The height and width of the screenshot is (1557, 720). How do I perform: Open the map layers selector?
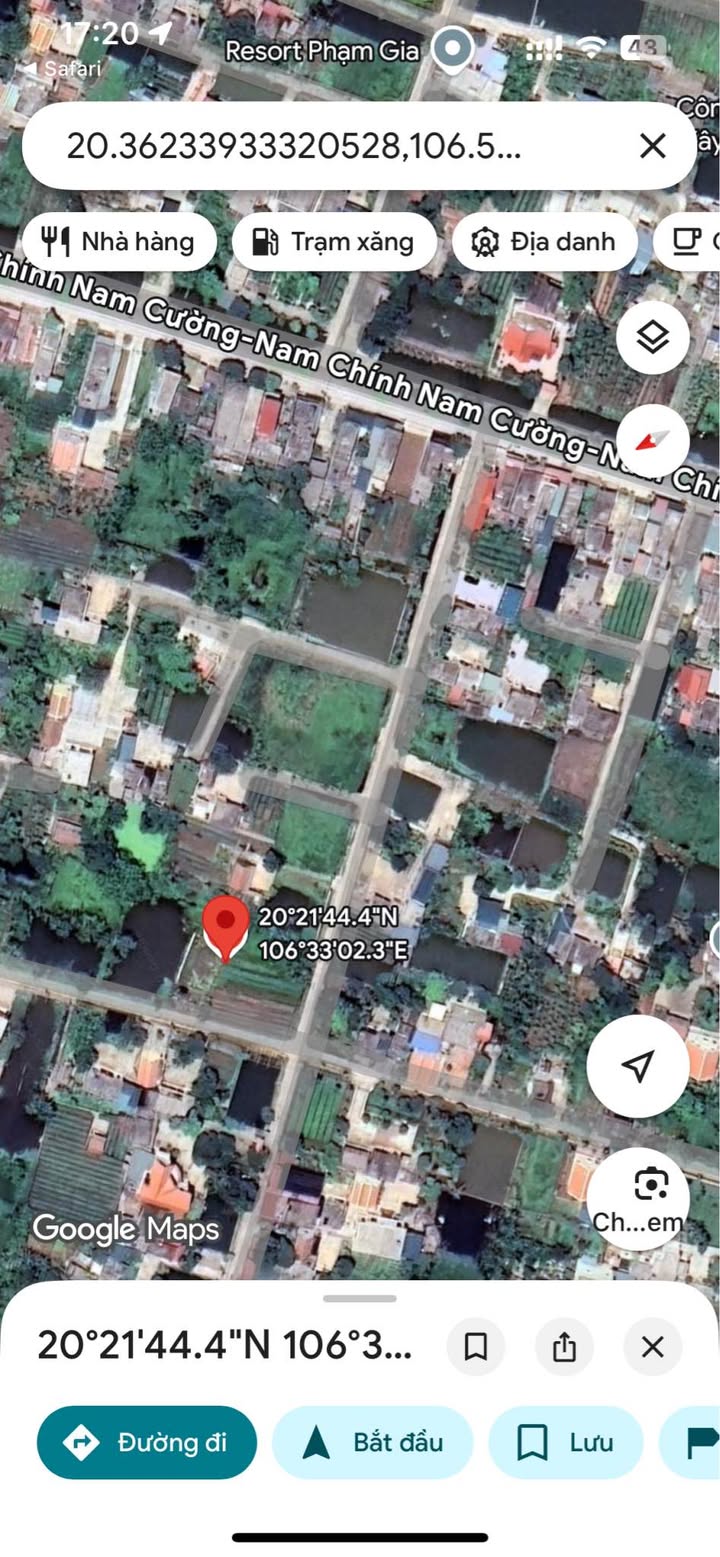(652, 338)
